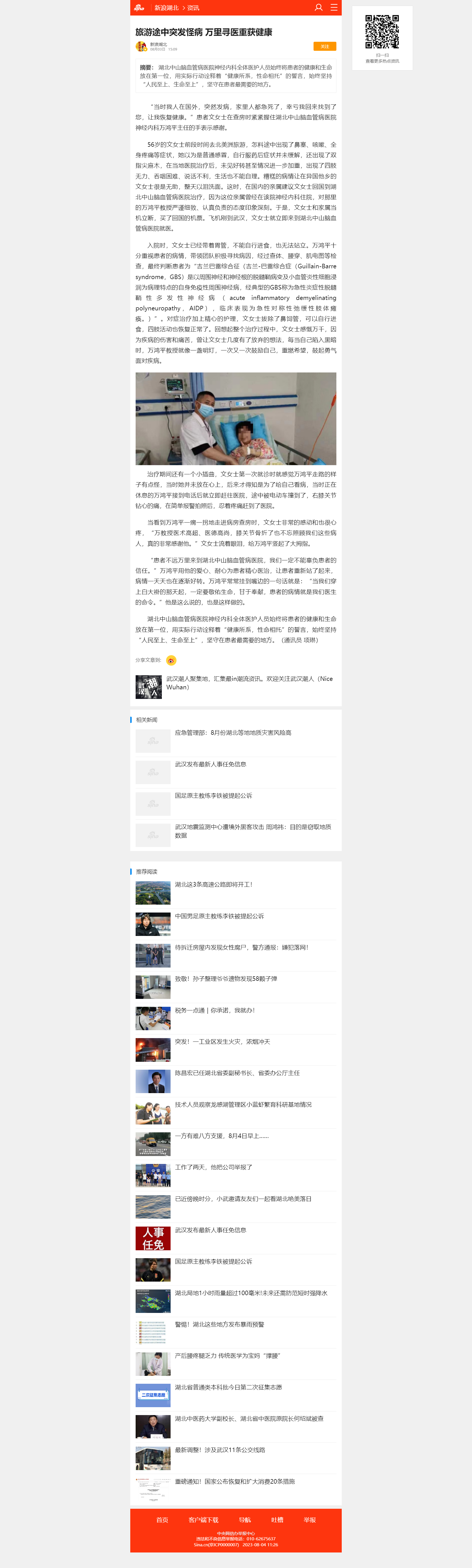Open 待拆迁房屋内发现女性腐尸 story
This screenshot has width=472, height=1568.
[x=241, y=947]
